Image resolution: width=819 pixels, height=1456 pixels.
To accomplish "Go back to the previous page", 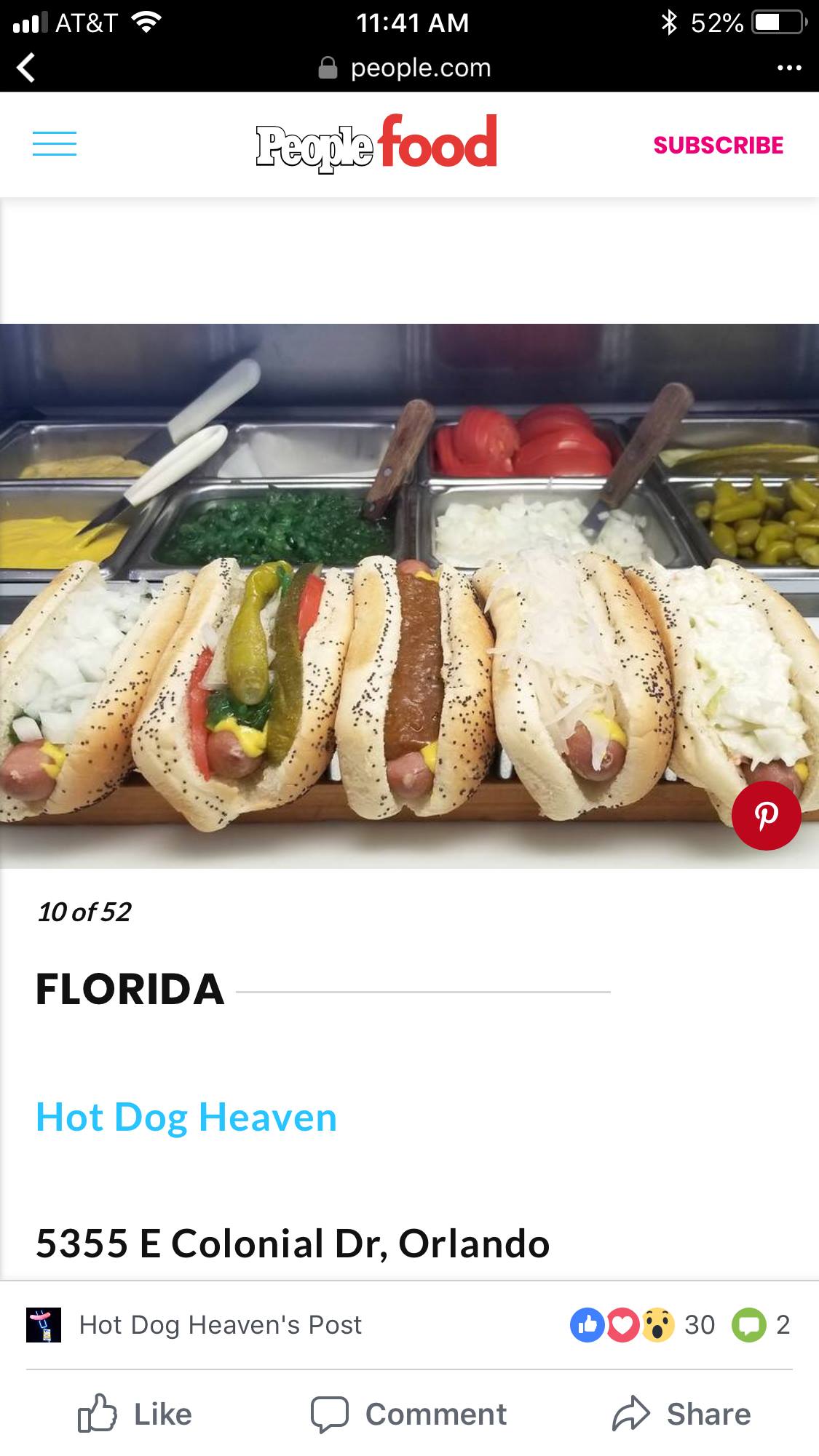I will [x=26, y=68].
